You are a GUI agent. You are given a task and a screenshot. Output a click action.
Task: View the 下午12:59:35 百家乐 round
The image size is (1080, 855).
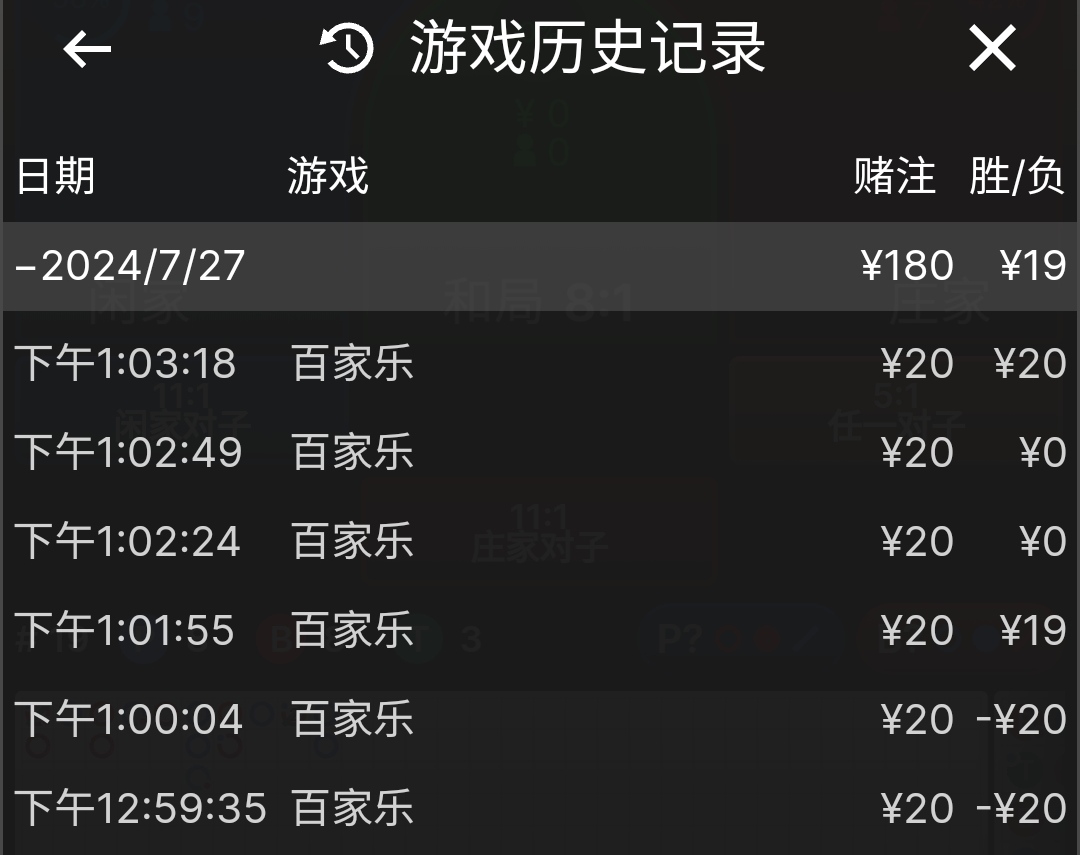tap(540, 809)
